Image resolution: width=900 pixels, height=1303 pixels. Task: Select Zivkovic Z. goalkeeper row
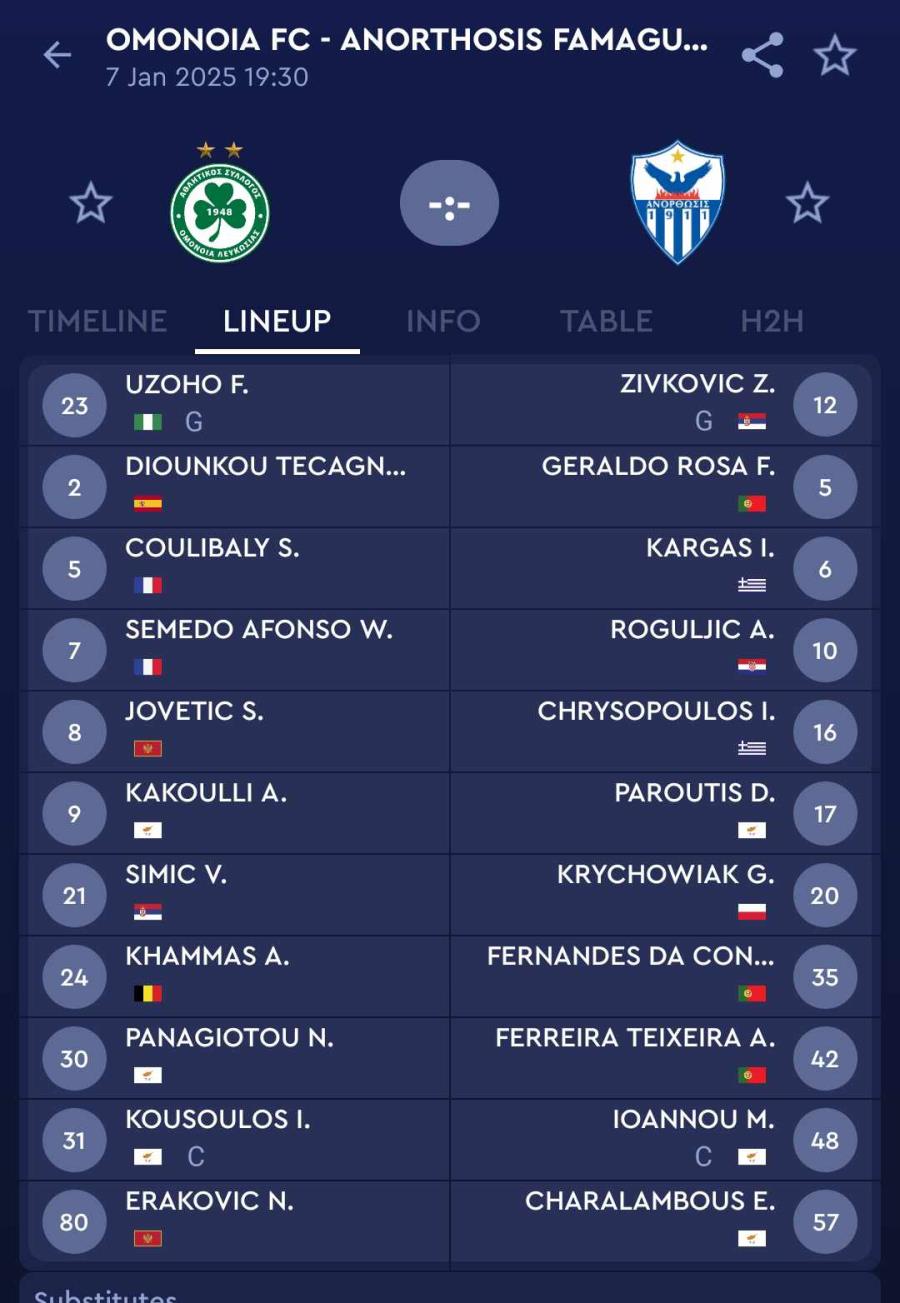(x=662, y=405)
